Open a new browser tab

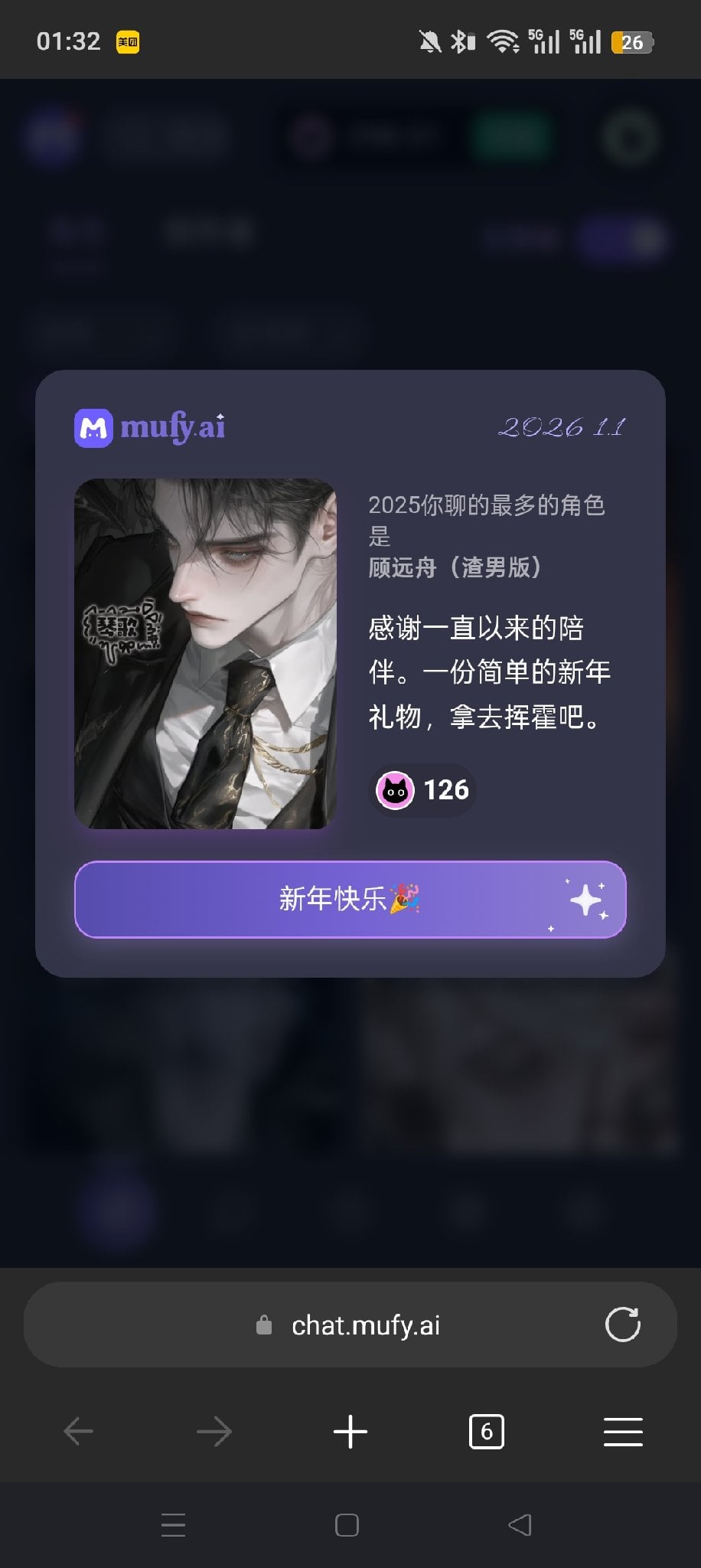[x=350, y=1431]
